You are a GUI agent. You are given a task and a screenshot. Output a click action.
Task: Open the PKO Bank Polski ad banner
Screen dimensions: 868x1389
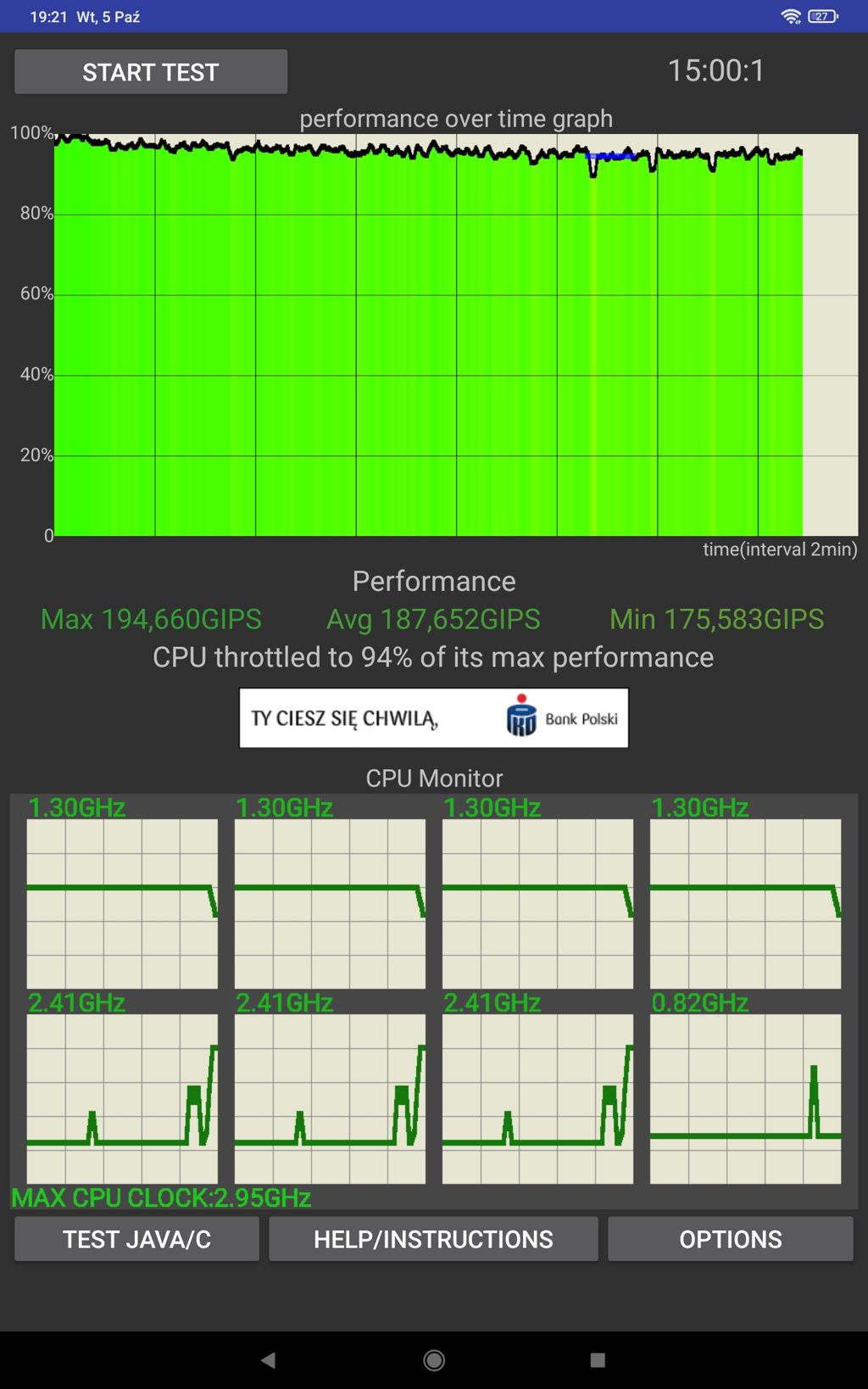click(433, 718)
